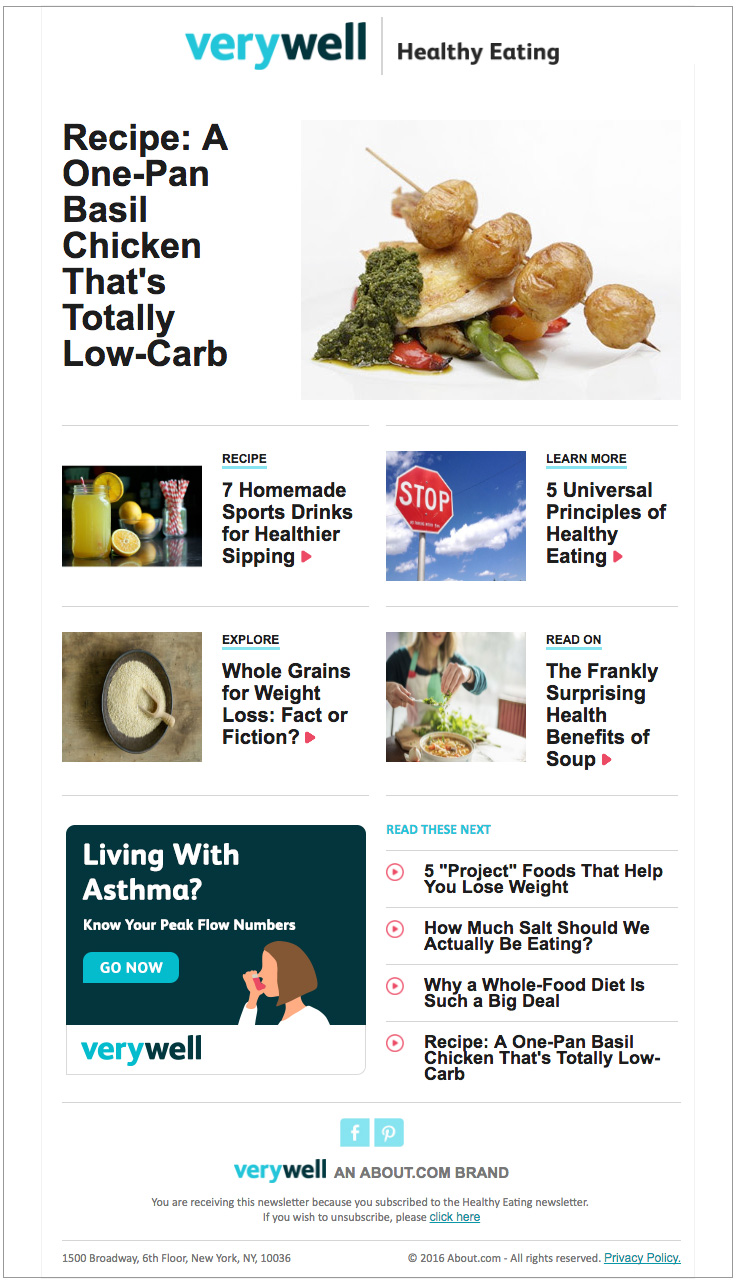
Task: Read Why a Whole-Food Diet Is Big Deal
Action: tap(534, 993)
